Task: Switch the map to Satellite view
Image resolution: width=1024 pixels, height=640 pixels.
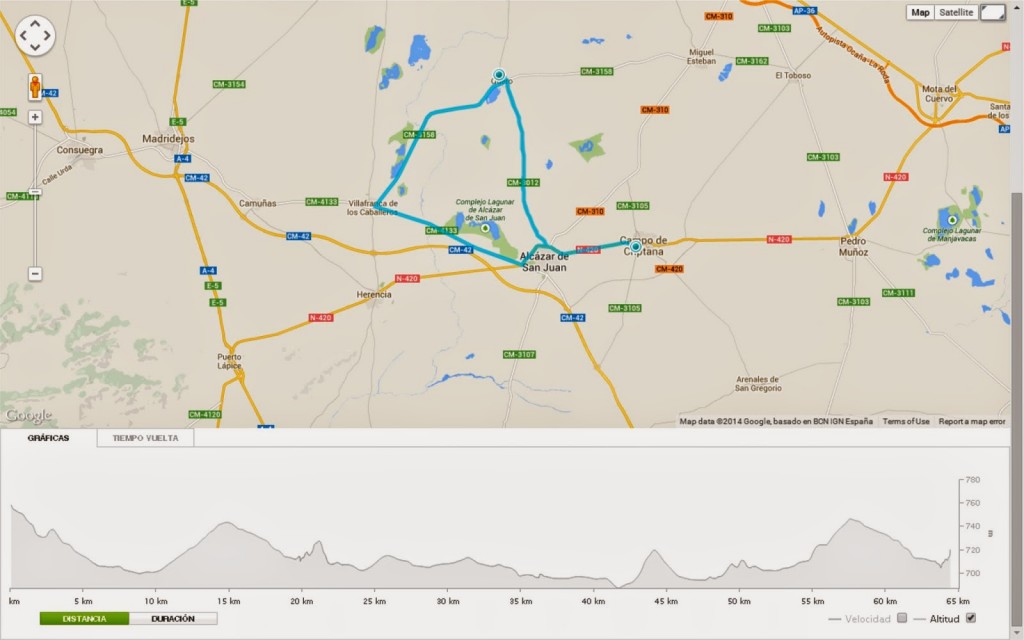Action: (x=955, y=13)
